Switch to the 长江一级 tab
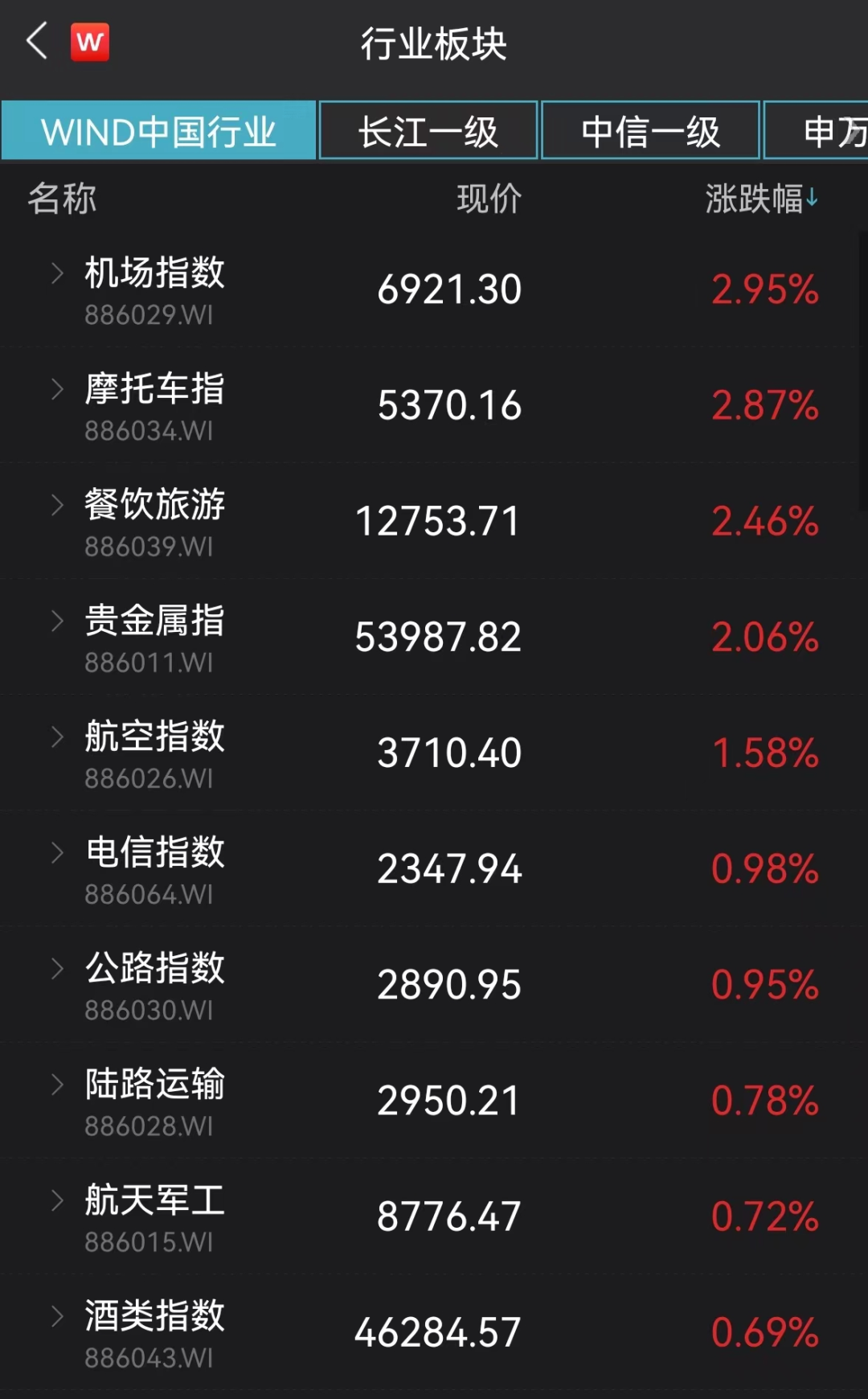 428,130
